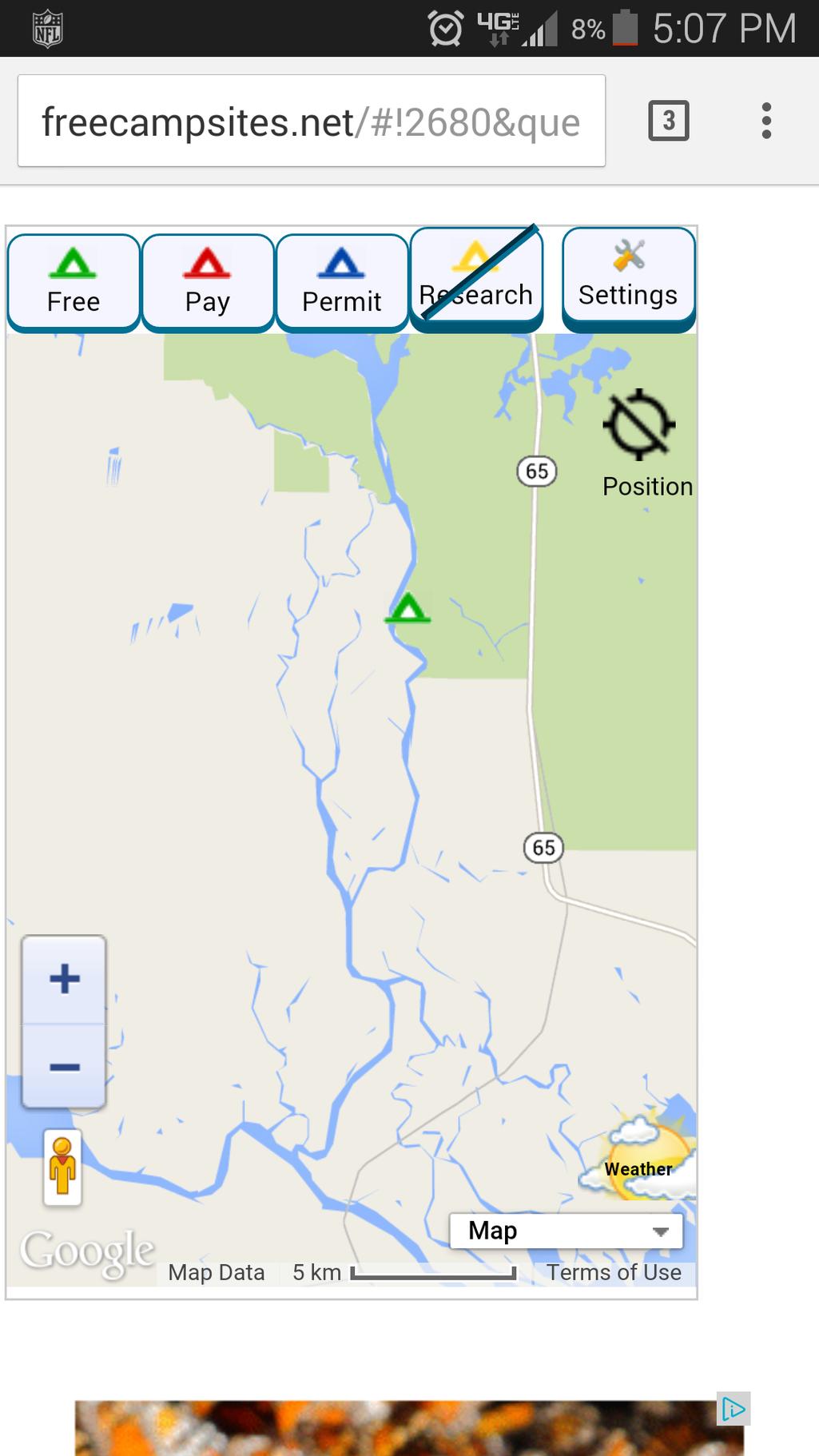Toggle the Permit campsites filter
The width and height of the screenshot is (819, 1456).
point(342,282)
